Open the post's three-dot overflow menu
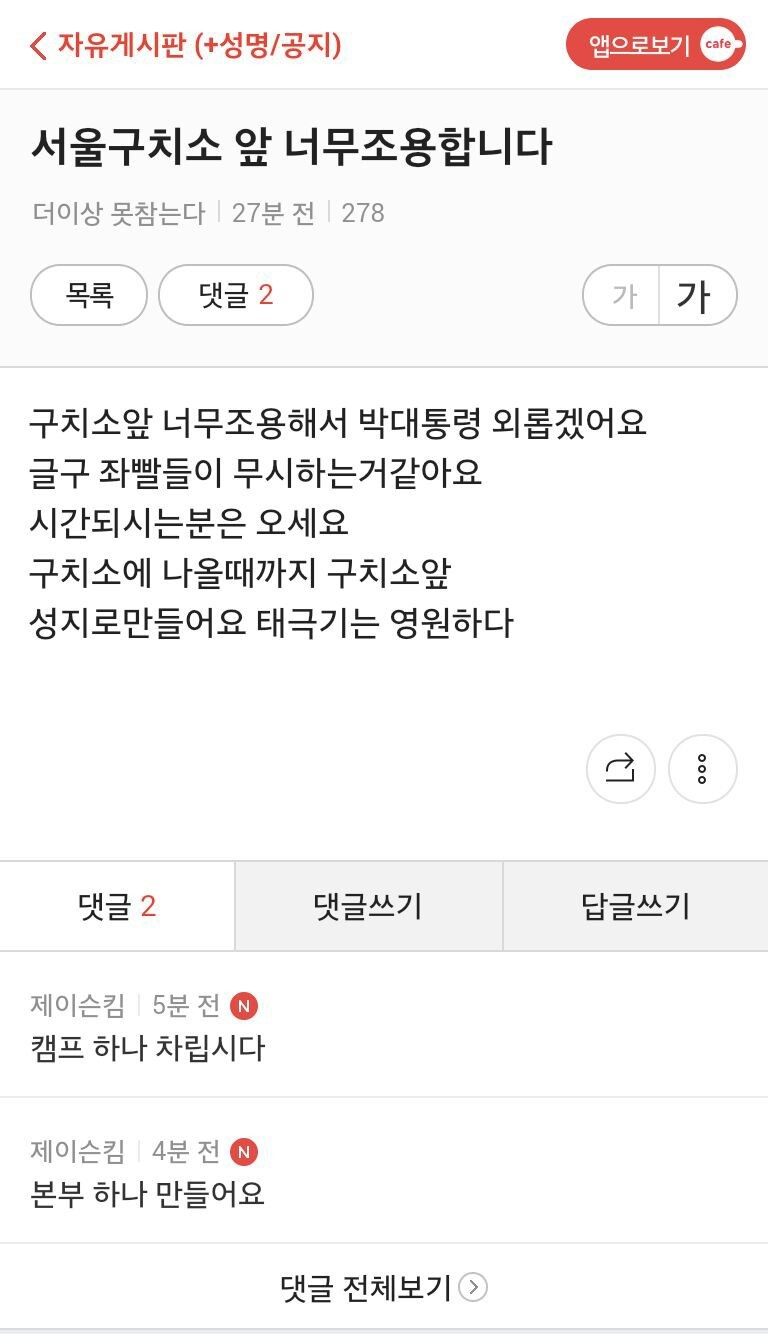Image resolution: width=768 pixels, height=1334 pixels. pos(702,769)
